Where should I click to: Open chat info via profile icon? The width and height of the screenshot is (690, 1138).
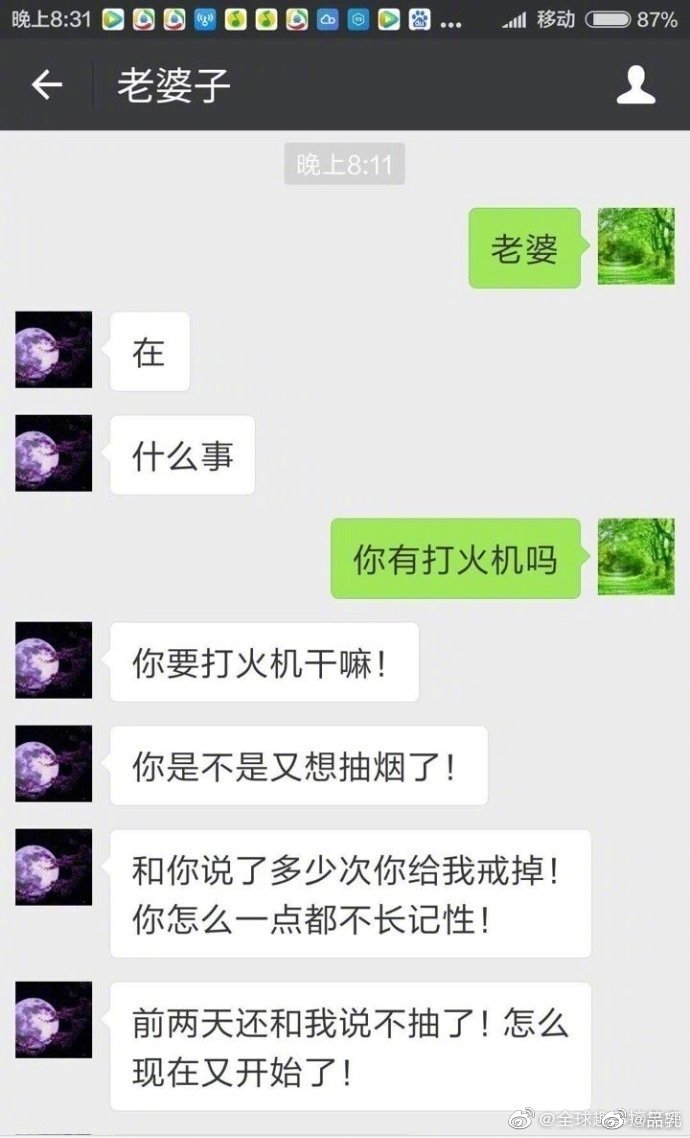[x=635, y=86]
